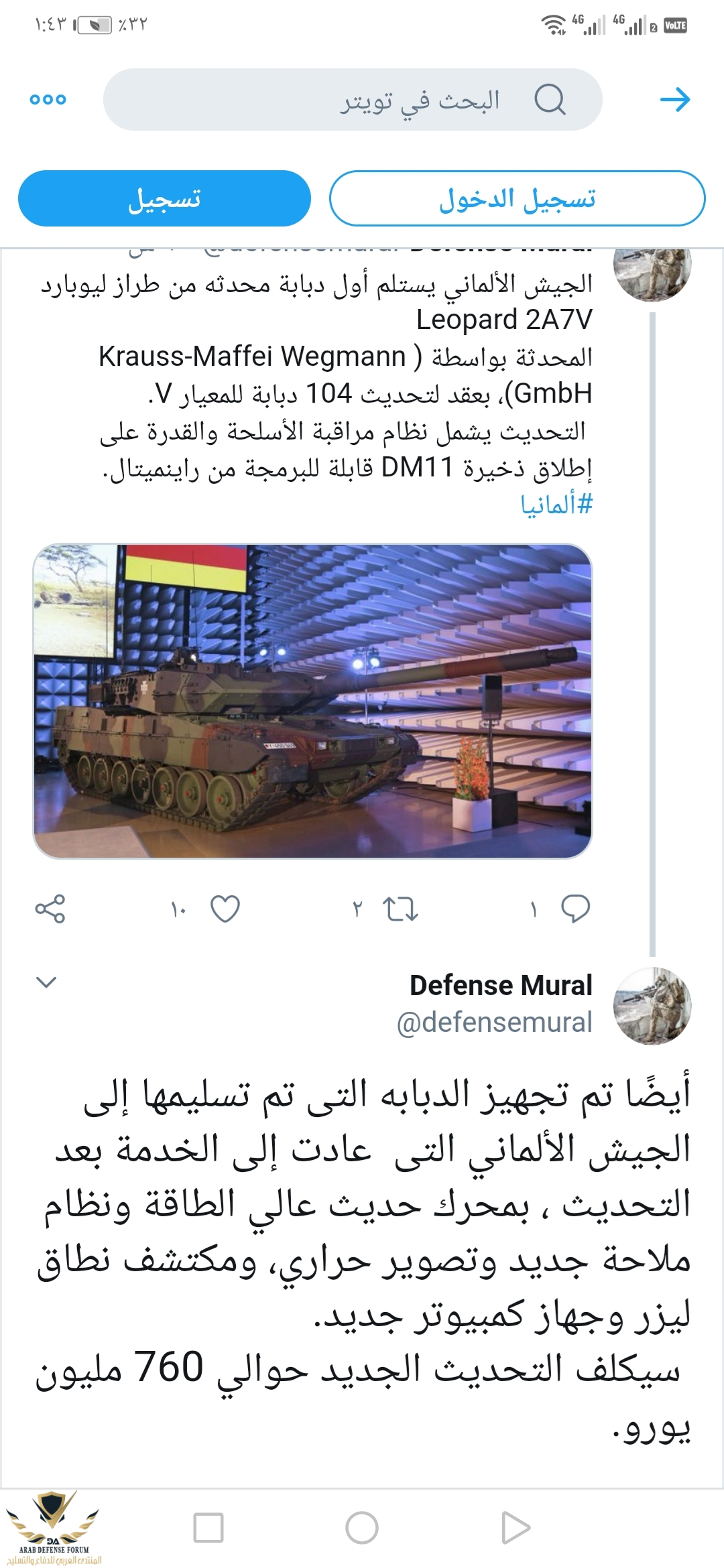Reply to the Leopard 2A7V tweet
Screen dimensions: 724x1568
pos(575,909)
